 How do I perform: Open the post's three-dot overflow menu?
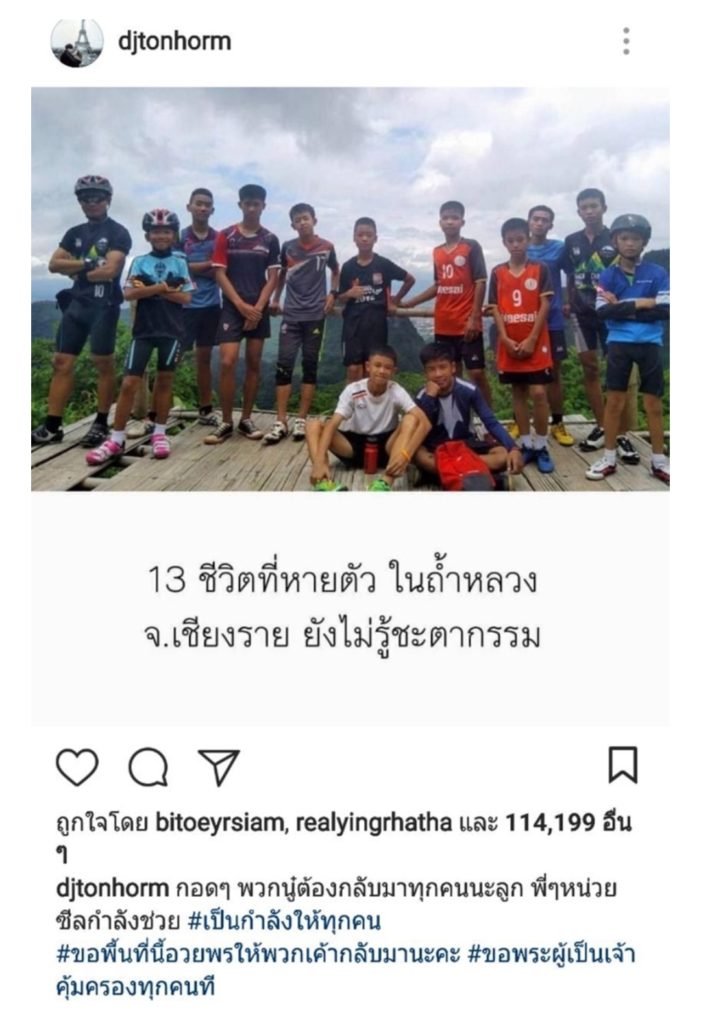click(x=626, y=41)
